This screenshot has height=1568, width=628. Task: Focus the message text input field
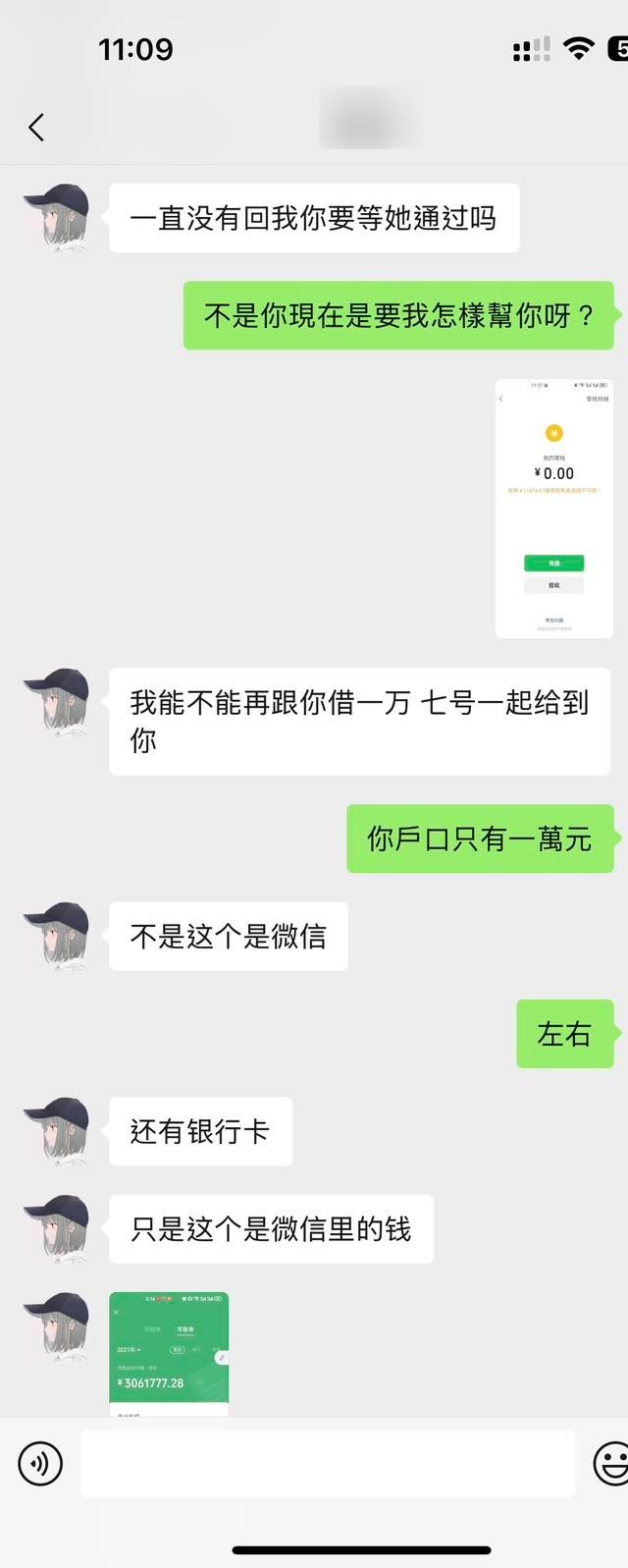(327, 1463)
